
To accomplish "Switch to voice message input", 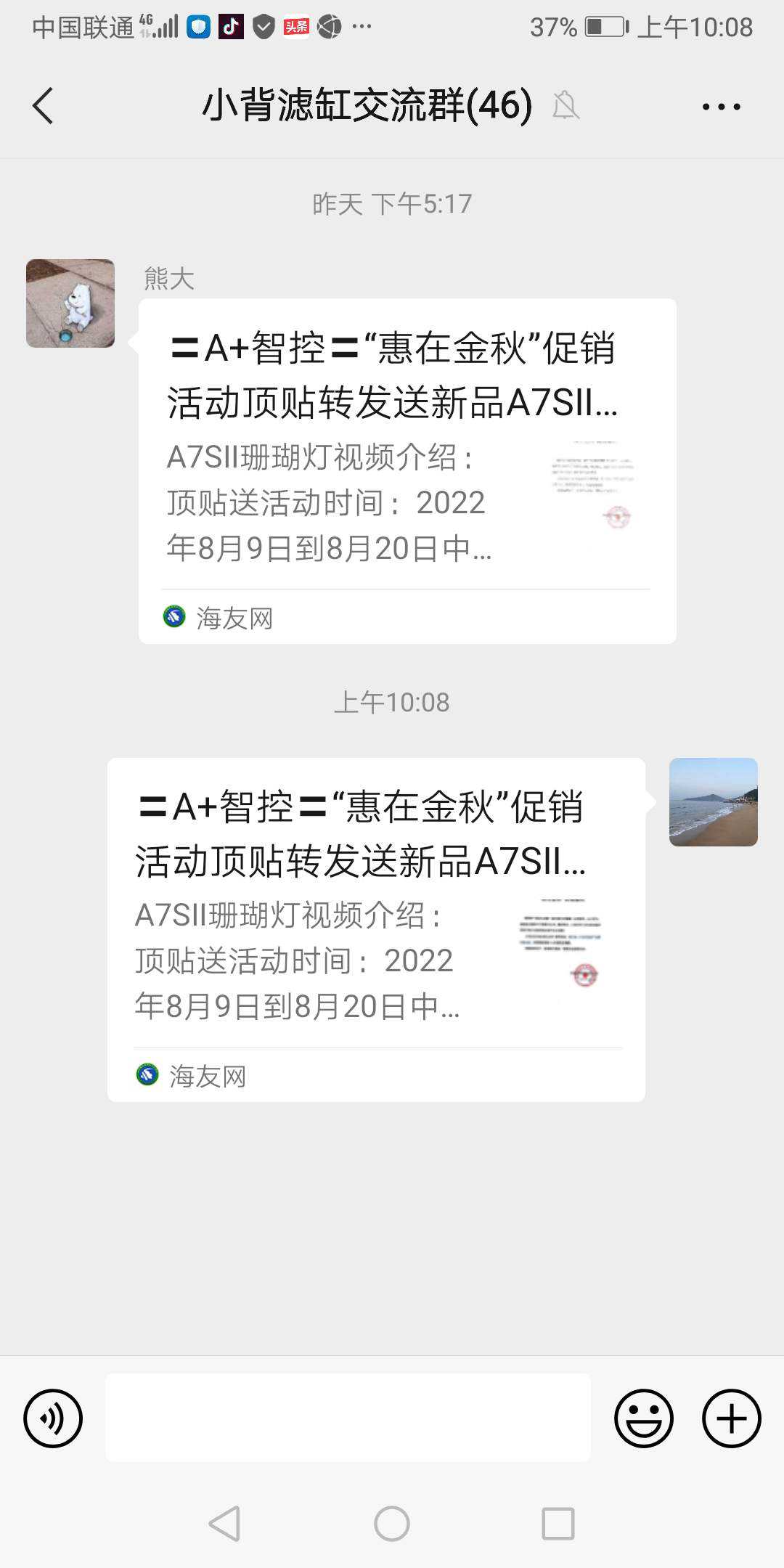I will [53, 1418].
